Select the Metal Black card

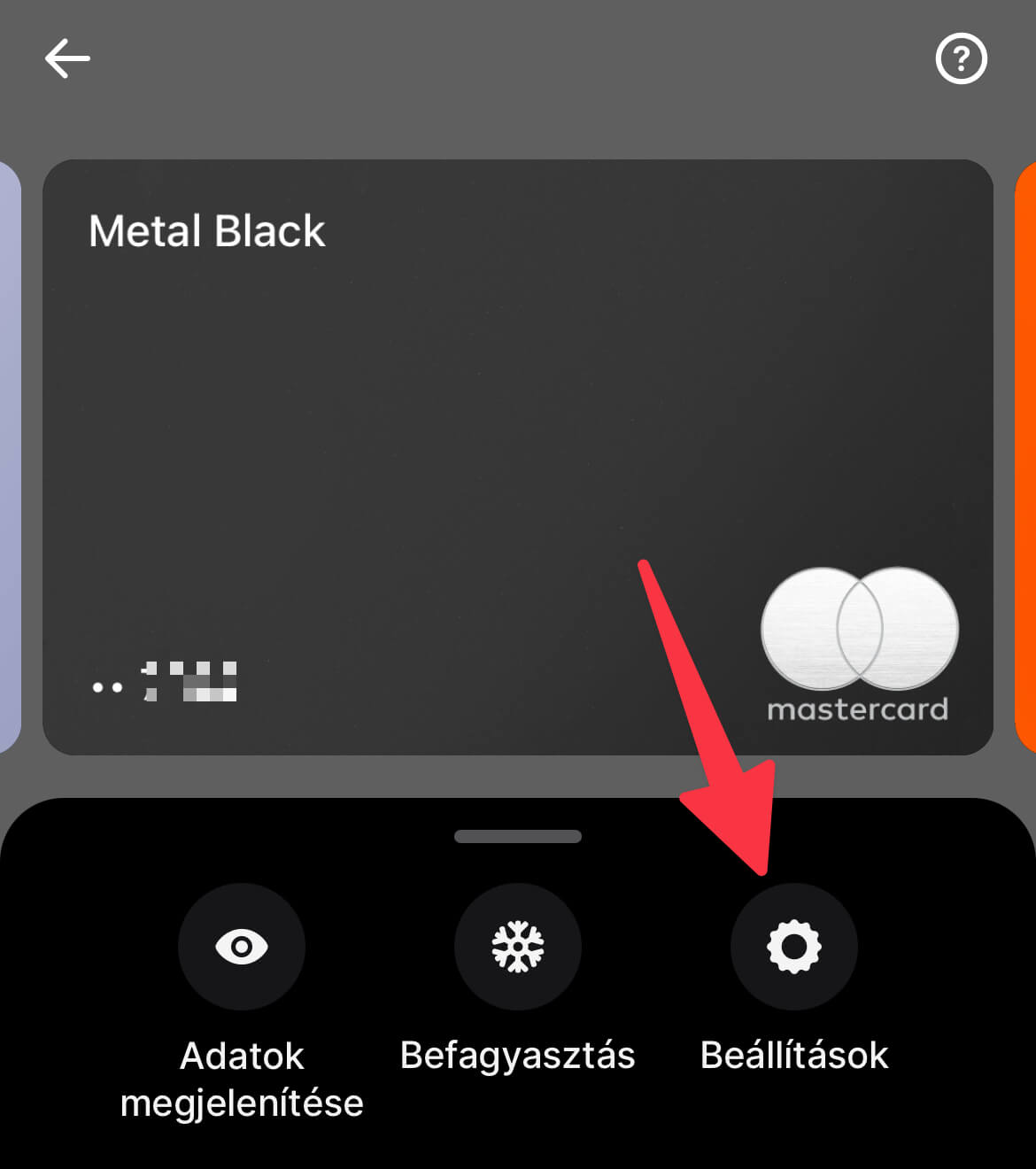(x=517, y=456)
